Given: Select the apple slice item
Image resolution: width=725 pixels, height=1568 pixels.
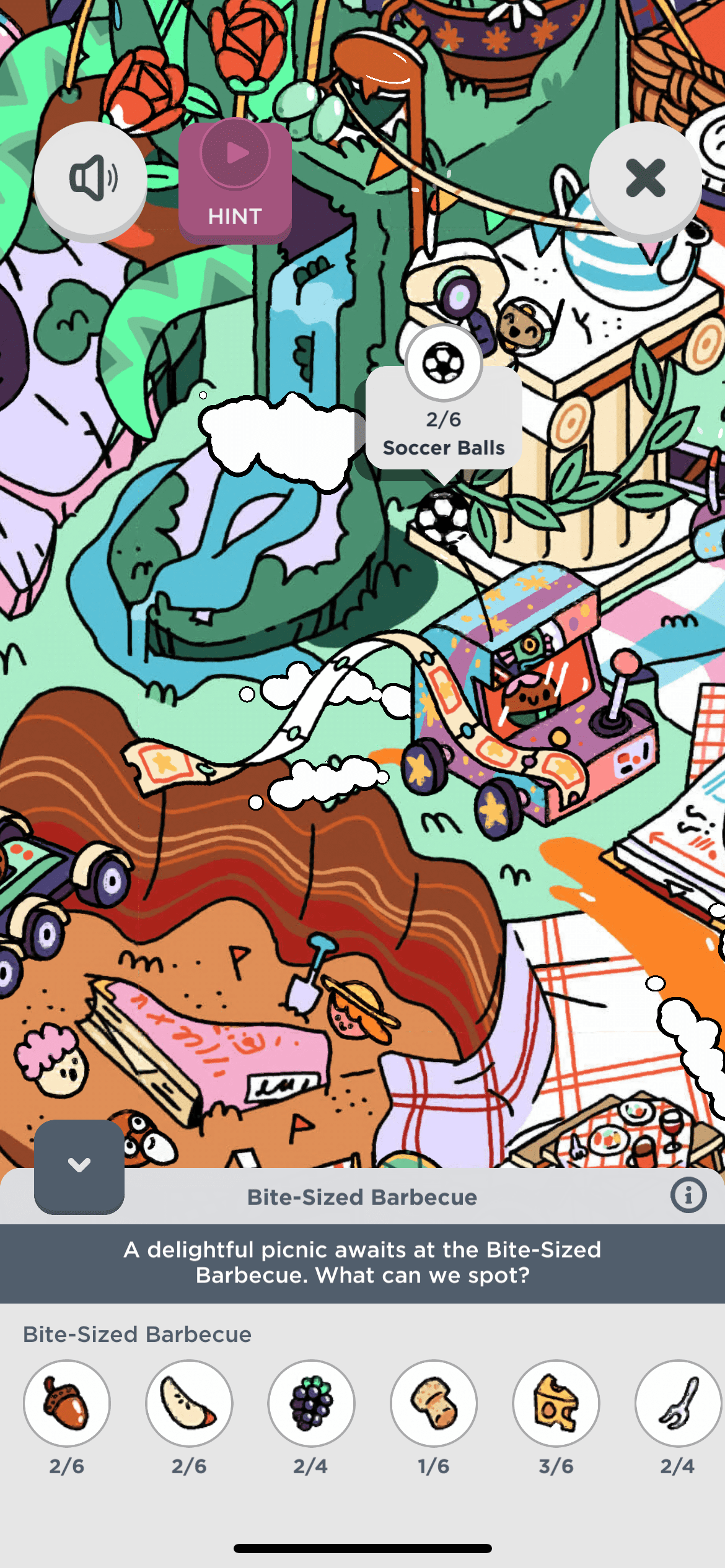Looking at the screenshot, I should pyautogui.click(x=189, y=1403).
